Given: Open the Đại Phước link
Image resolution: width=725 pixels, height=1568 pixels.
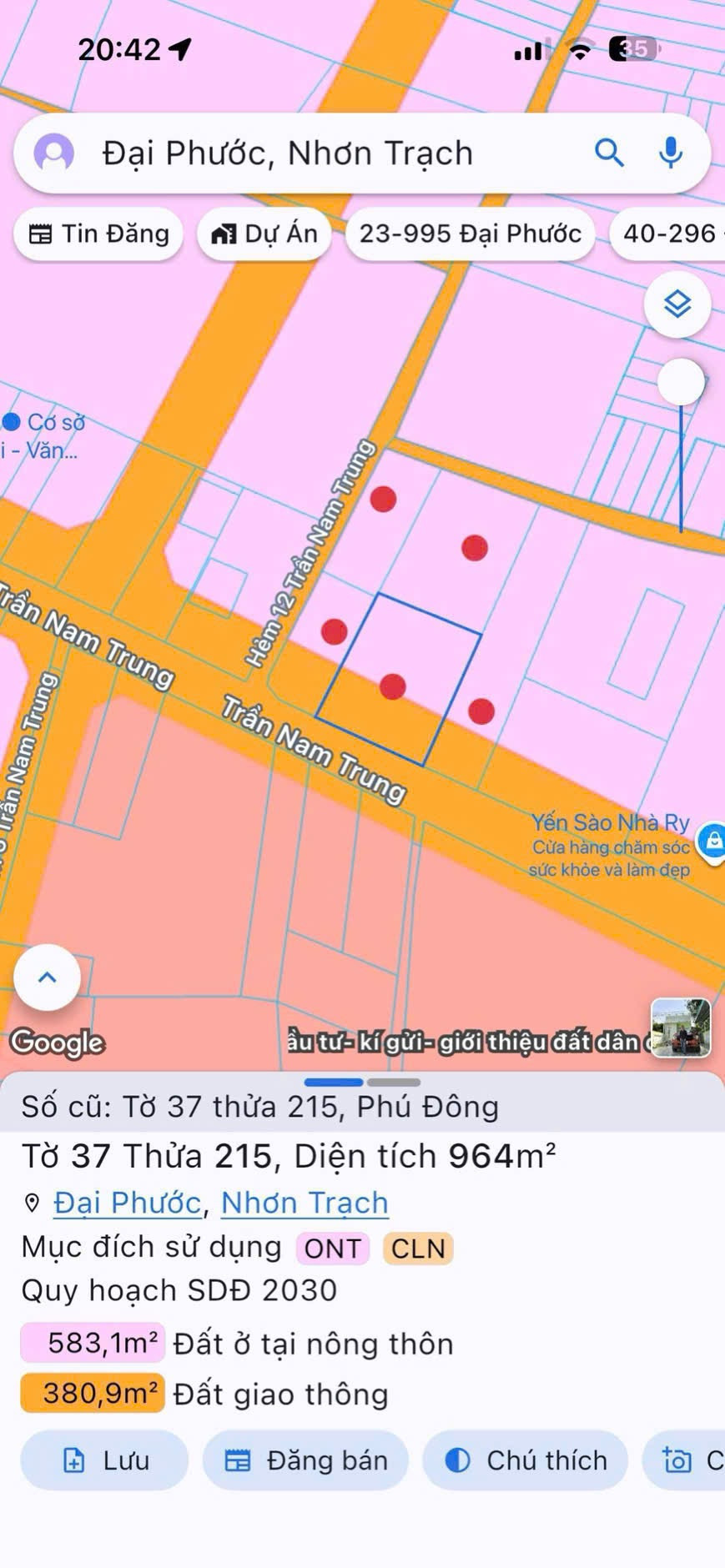Looking at the screenshot, I should coord(128,1203).
